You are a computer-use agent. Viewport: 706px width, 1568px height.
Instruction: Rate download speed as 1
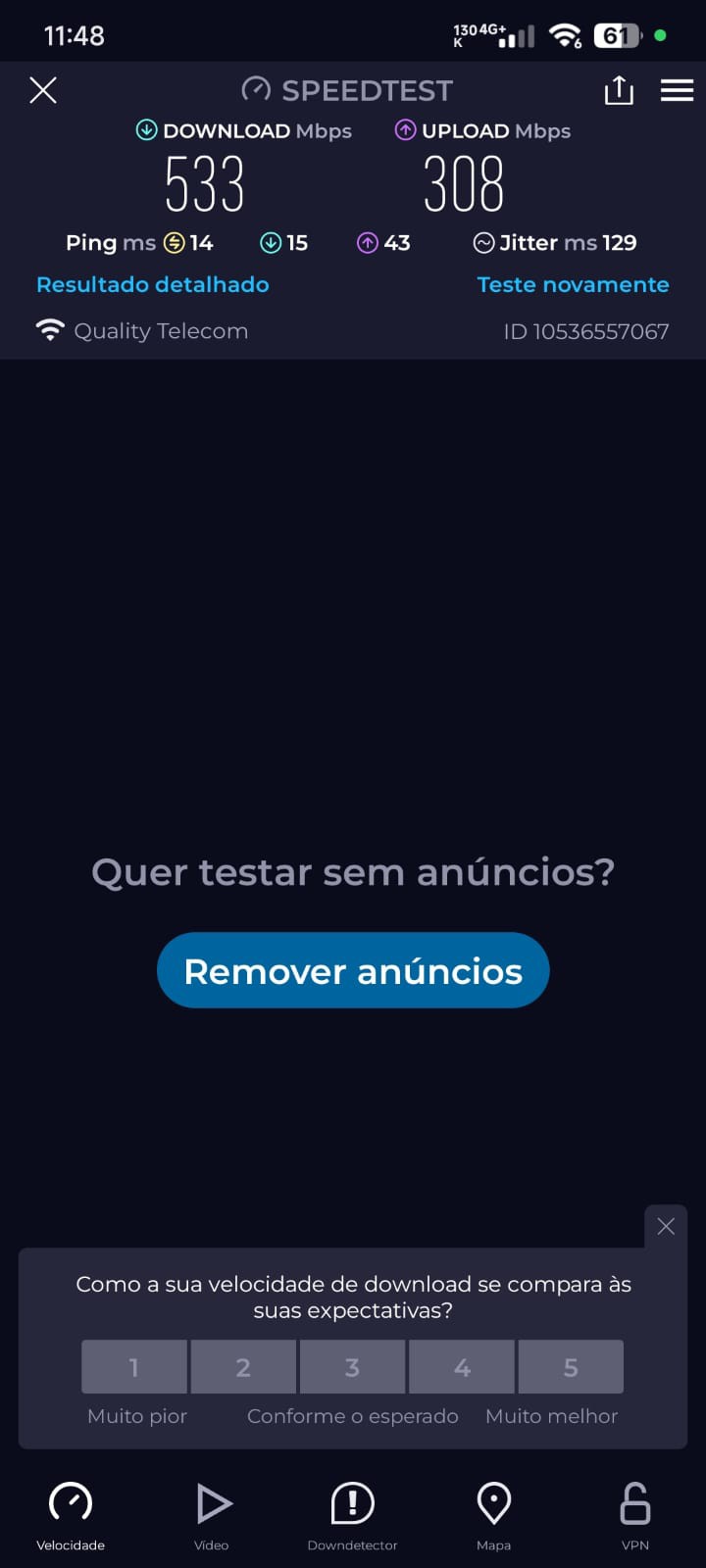[134, 1366]
